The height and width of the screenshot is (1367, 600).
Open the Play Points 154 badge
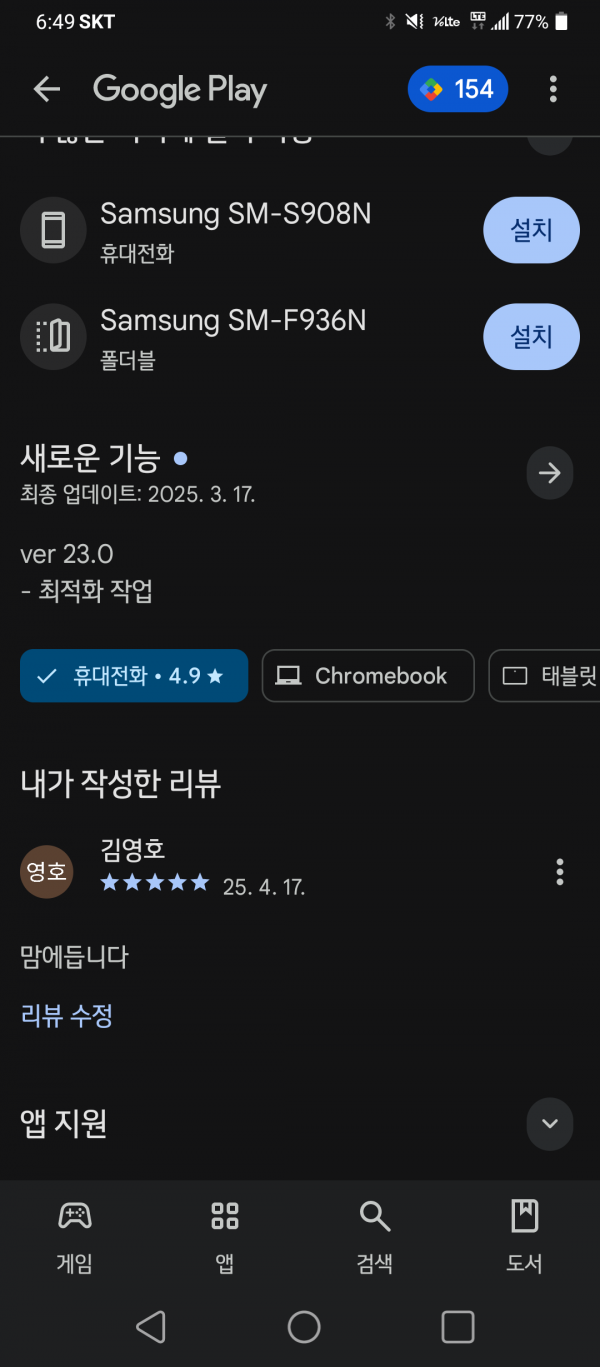pos(458,90)
